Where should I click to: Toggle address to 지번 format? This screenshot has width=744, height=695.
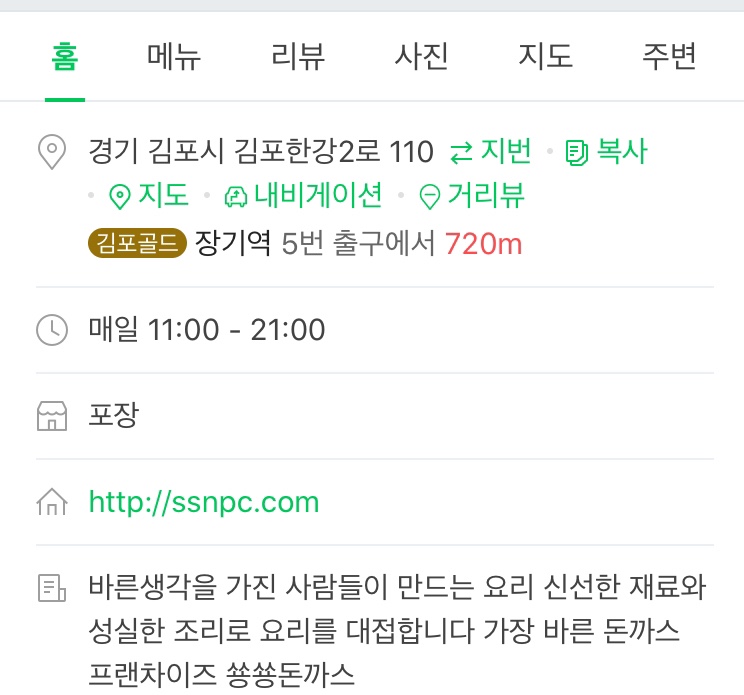click(x=490, y=152)
